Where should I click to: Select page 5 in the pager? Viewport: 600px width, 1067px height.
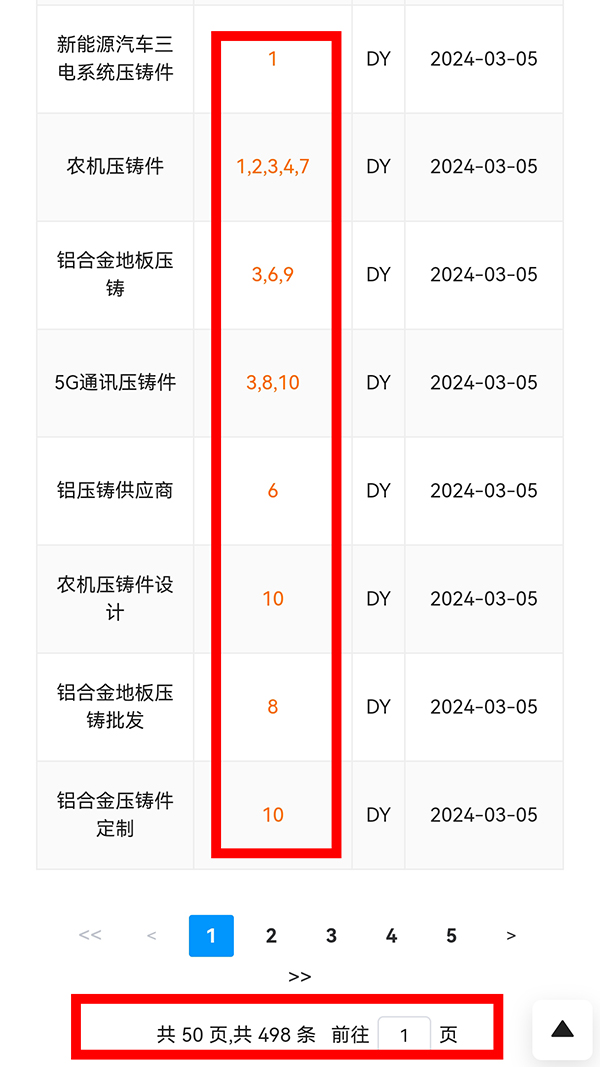tap(451, 936)
